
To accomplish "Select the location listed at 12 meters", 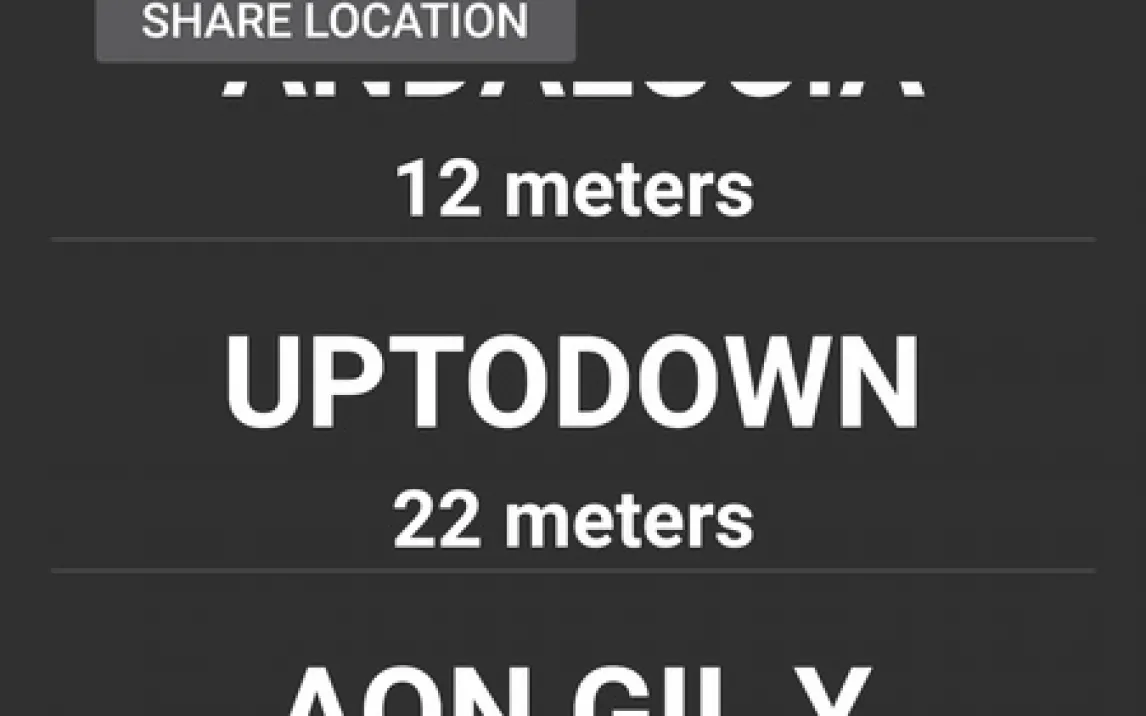I will tap(572, 160).
